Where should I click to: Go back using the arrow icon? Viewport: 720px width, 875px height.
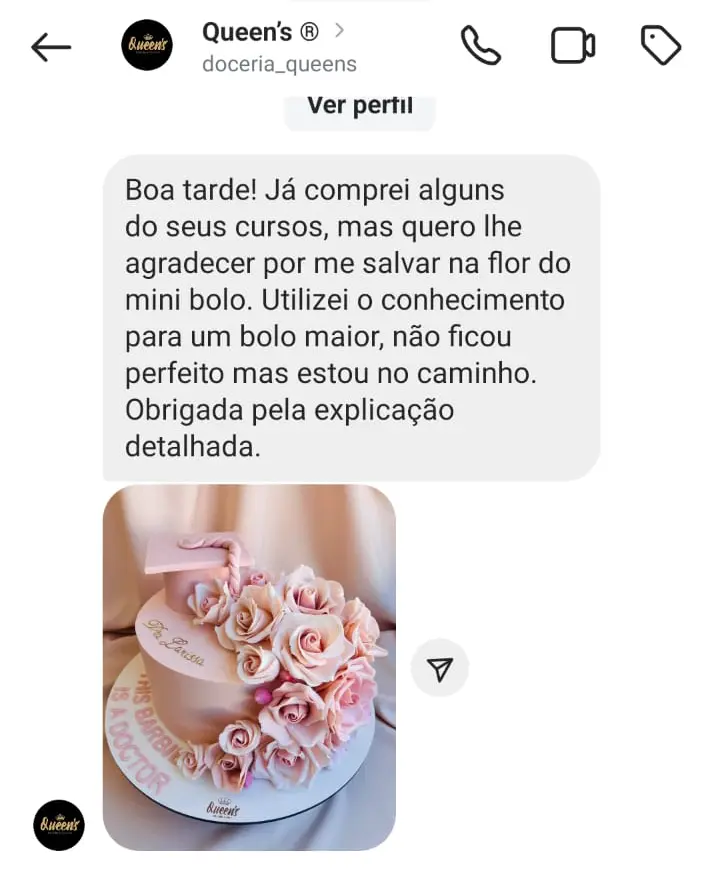click(51, 46)
